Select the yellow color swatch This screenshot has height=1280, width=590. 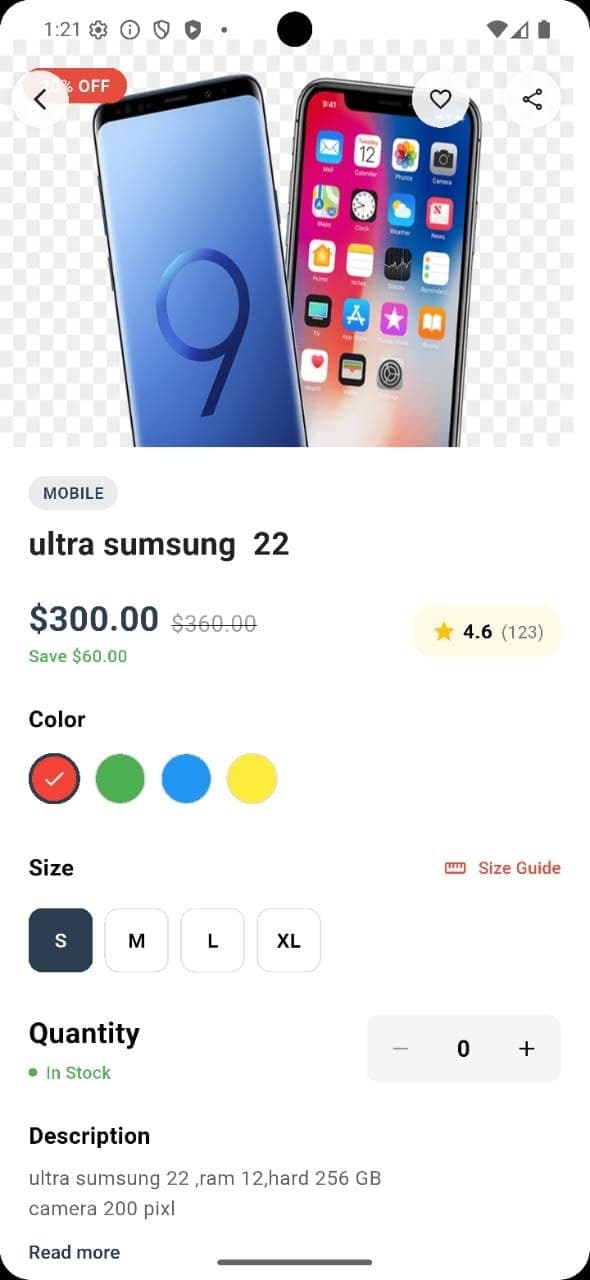tap(252, 779)
